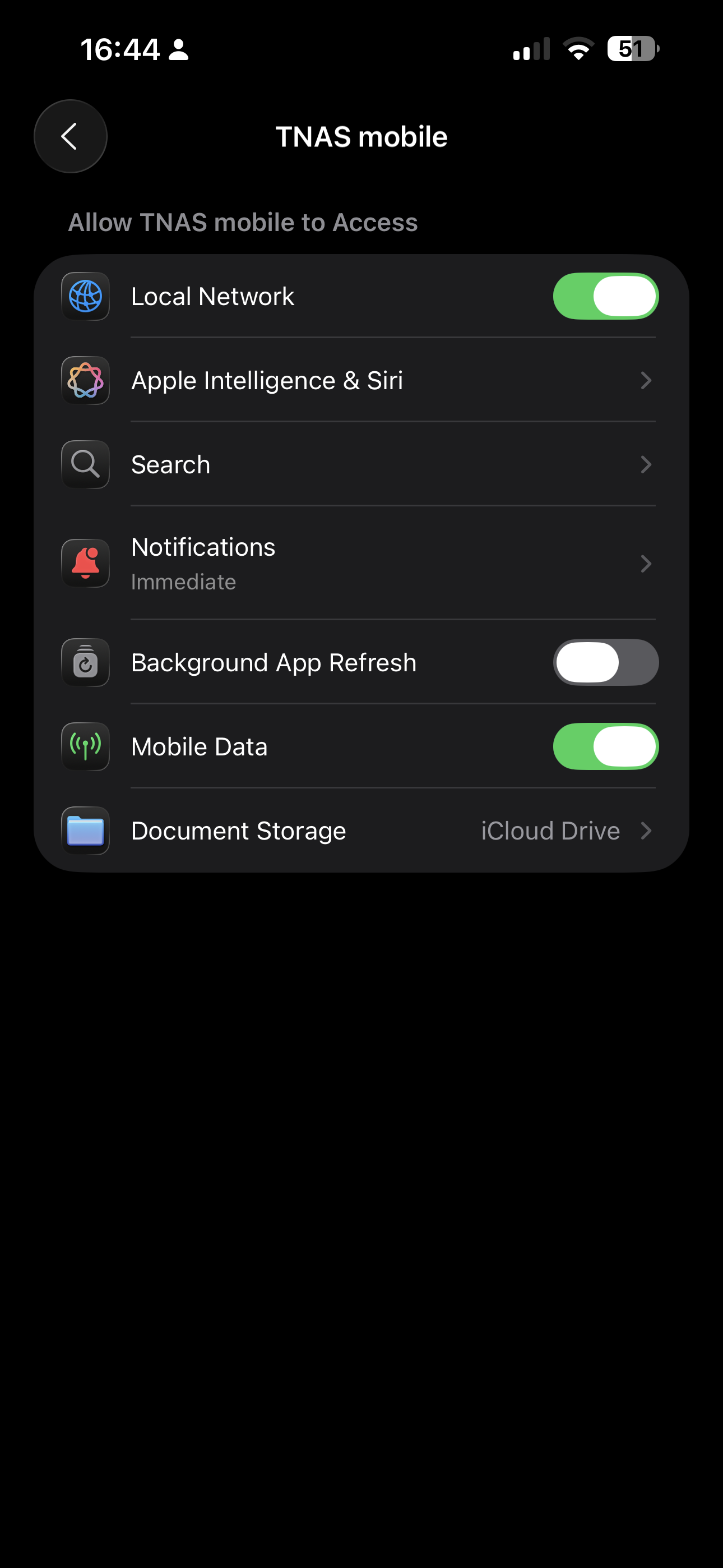The height and width of the screenshot is (1568, 723).
Task: Open the Notifications settings
Action: pyautogui.click(x=361, y=563)
